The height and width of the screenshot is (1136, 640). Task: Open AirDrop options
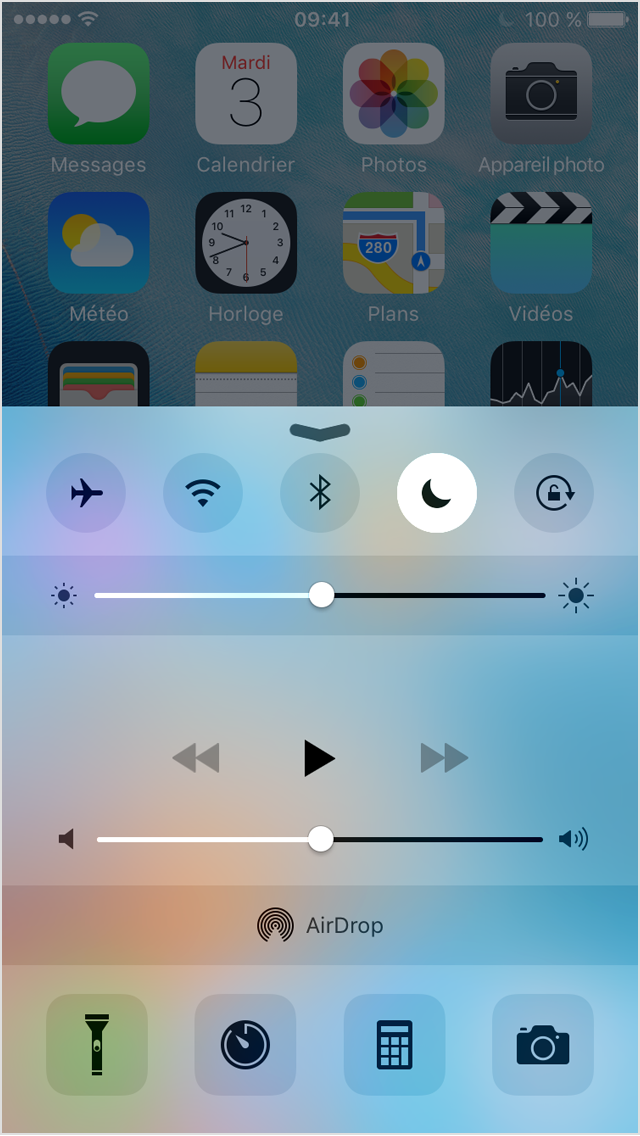(320, 925)
